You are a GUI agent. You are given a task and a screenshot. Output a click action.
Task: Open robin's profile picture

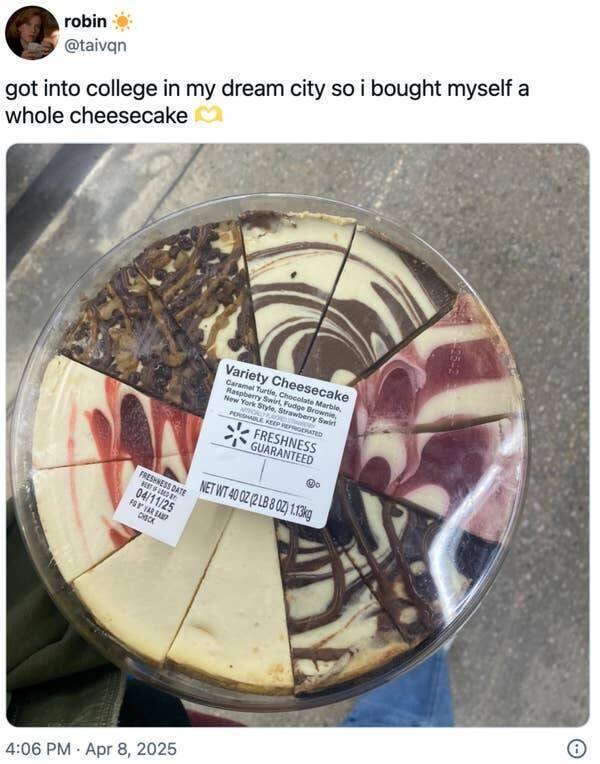point(32,32)
